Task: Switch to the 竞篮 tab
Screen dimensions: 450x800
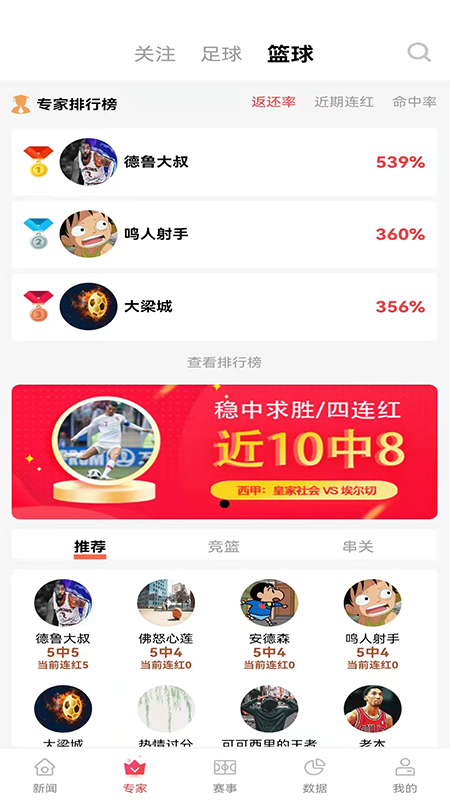Action: pyautogui.click(x=223, y=547)
